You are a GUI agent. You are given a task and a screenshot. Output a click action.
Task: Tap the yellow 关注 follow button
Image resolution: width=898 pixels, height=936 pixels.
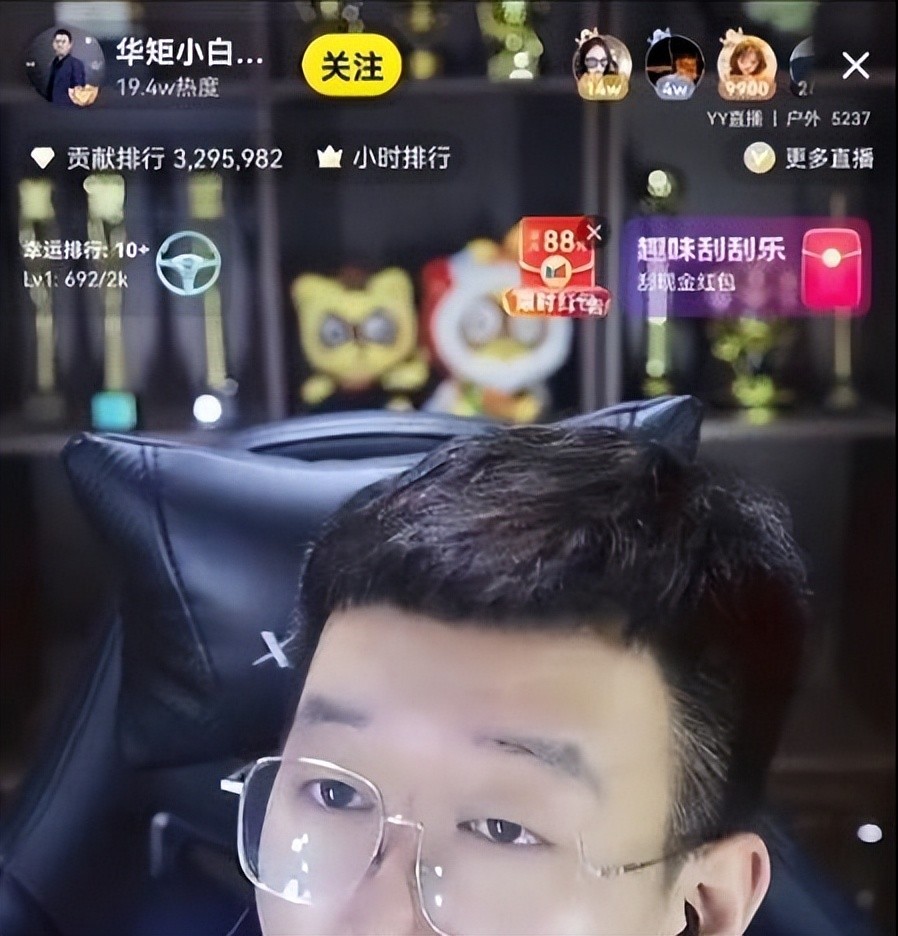[x=351, y=66]
